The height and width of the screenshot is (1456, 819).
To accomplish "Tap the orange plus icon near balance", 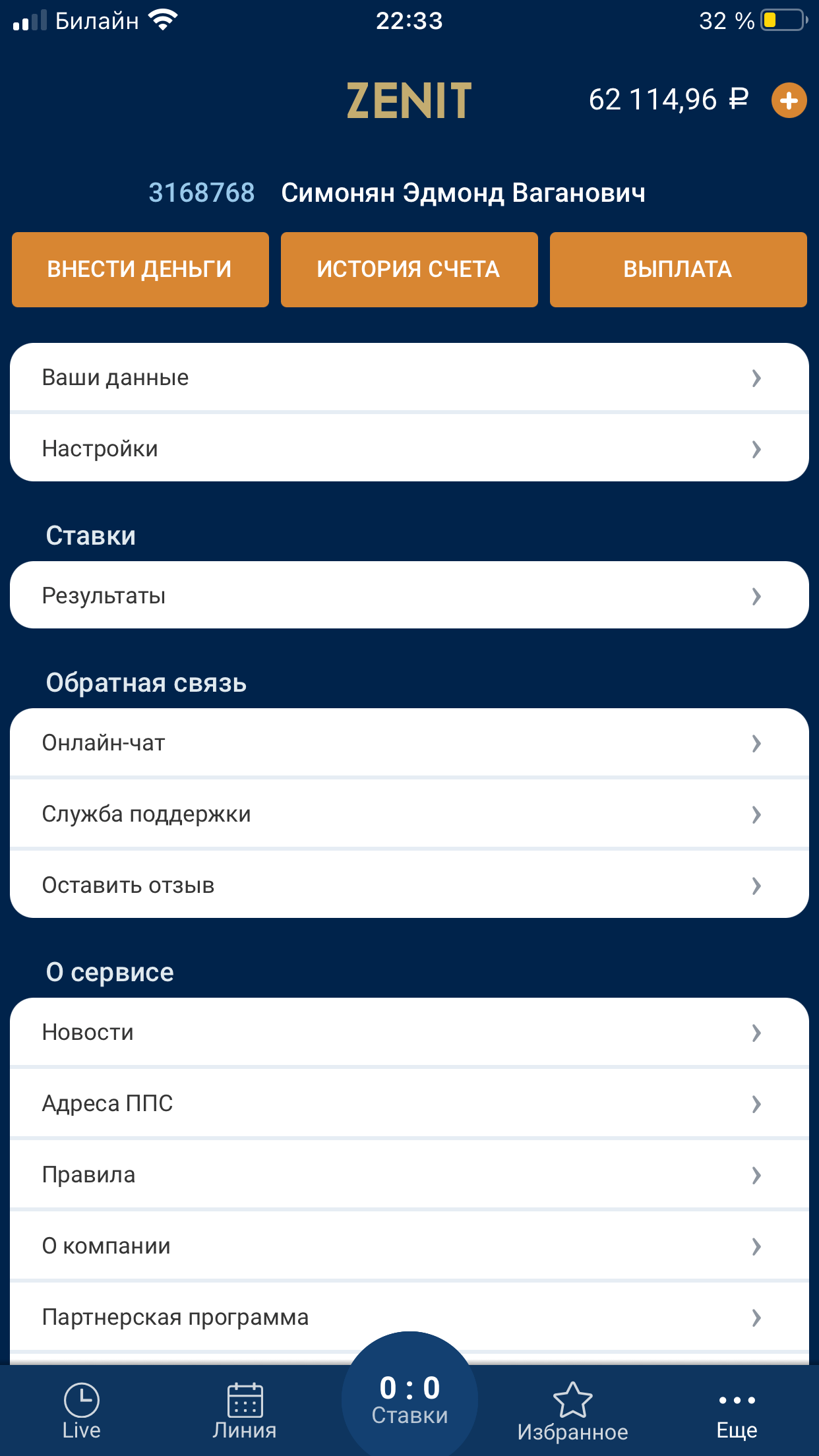I will click(x=789, y=100).
